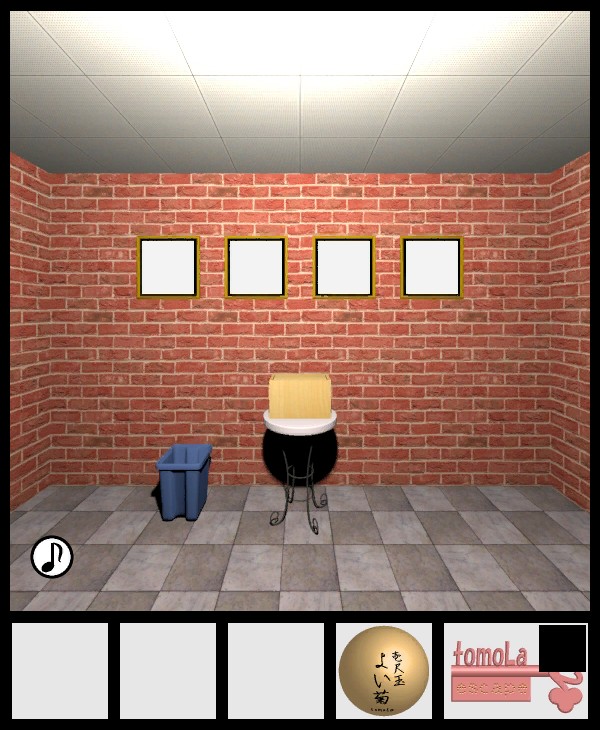Toggle the music note sound button
Viewport: 600px width, 730px height.
tap(52, 557)
